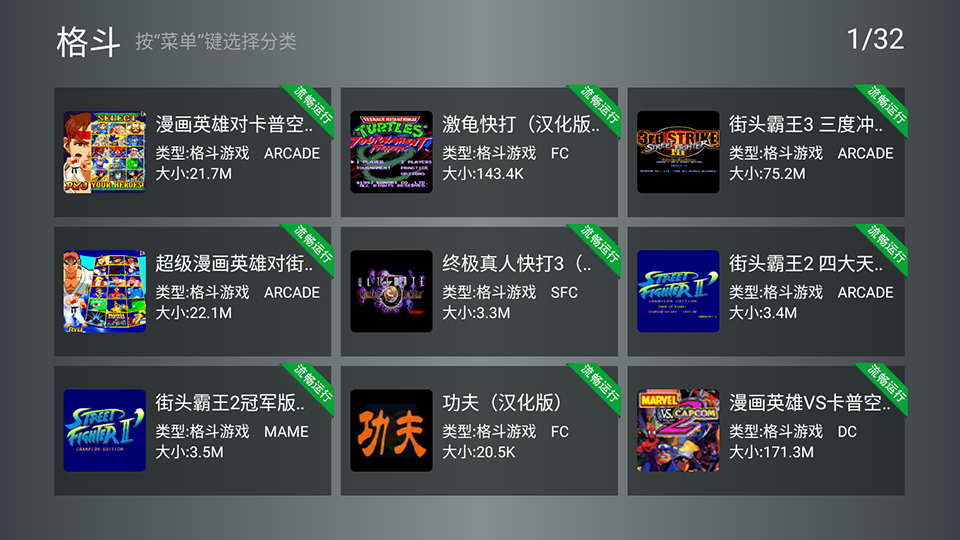Open the 超级漫画英雄对街霸 game card
Image resolution: width=960 pixels, height=540 pixels.
coord(192,291)
